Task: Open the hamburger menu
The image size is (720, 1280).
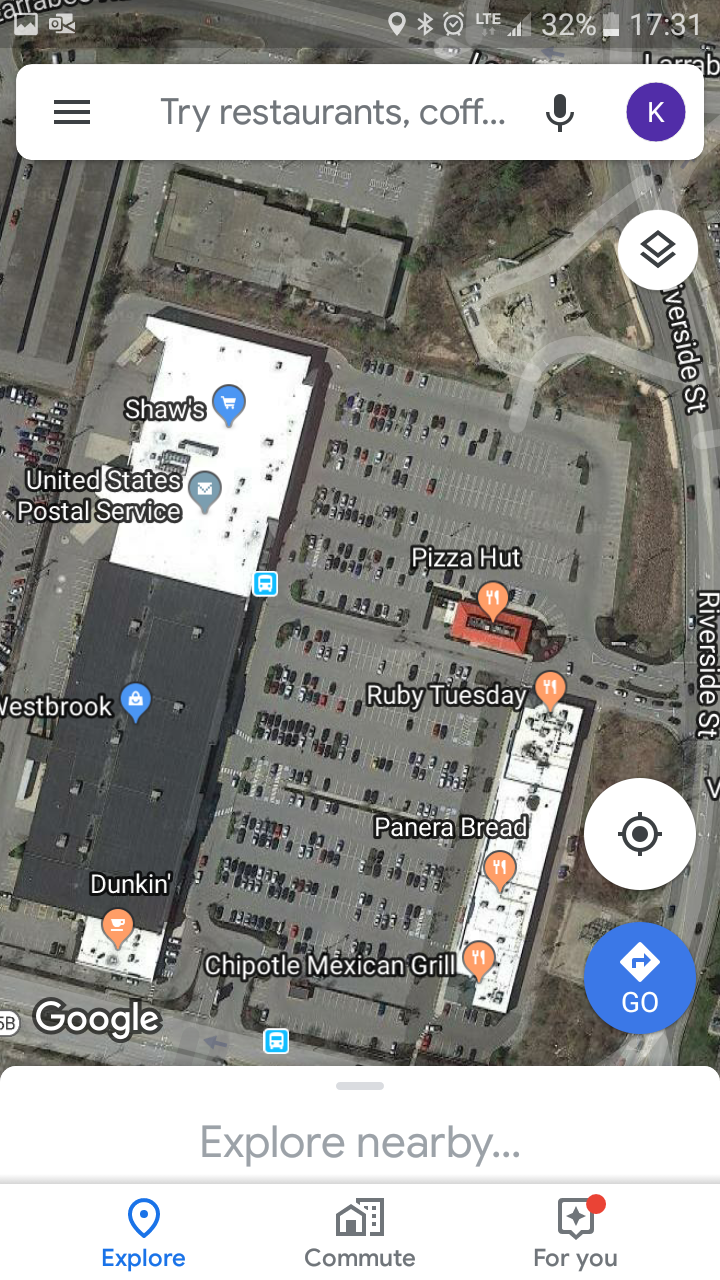Action: (x=72, y=112)
